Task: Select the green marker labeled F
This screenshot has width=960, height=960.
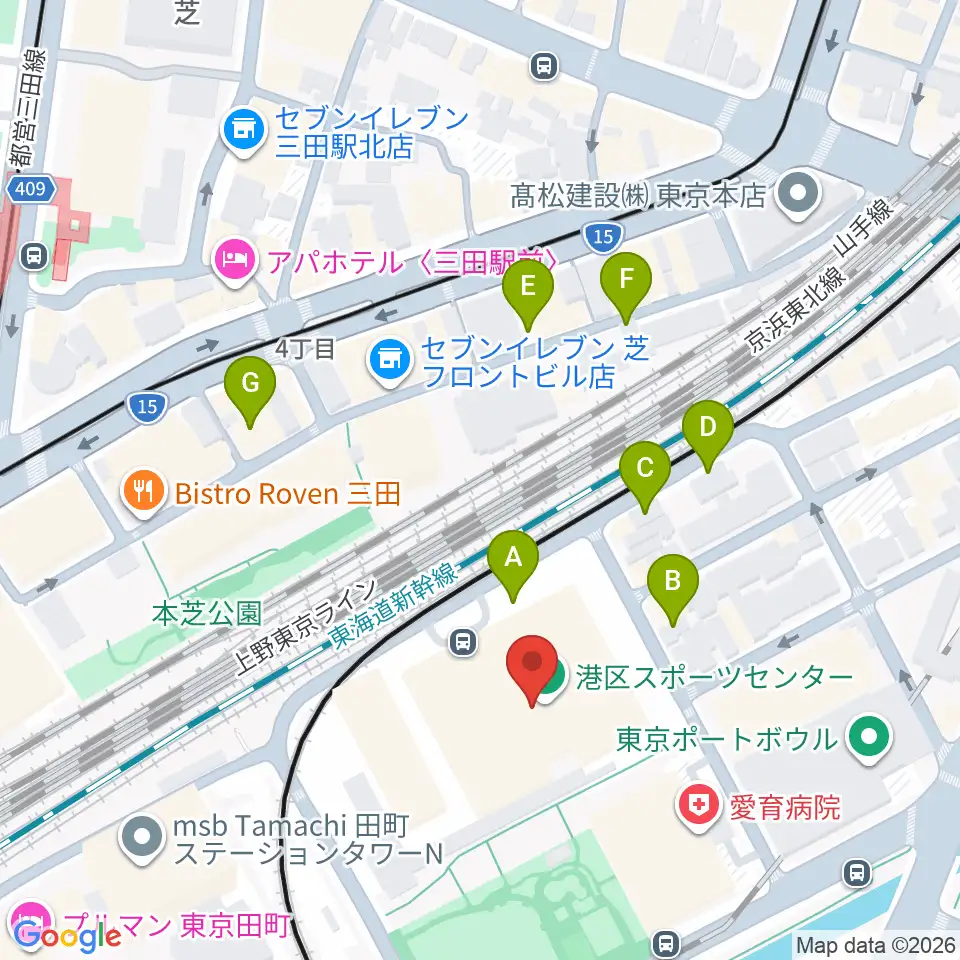Action: tap(626, 287)
